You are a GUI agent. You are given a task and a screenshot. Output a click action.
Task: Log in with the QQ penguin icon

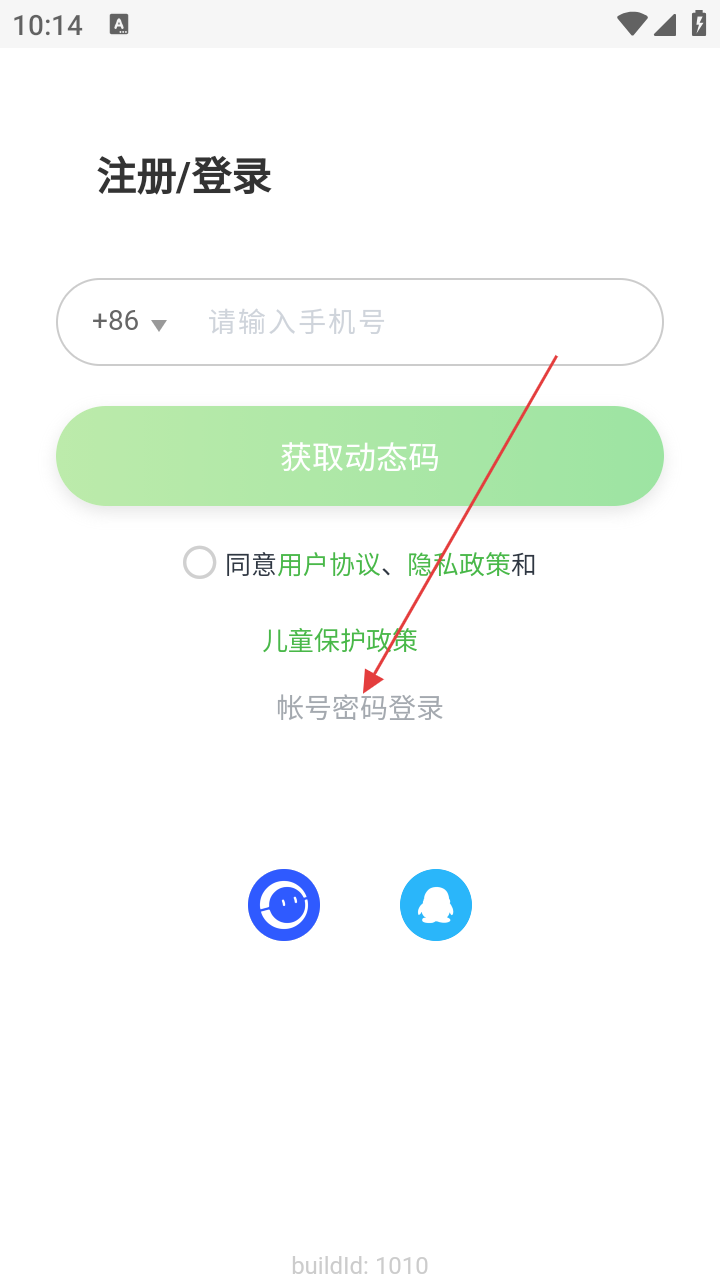coord(436,905)
